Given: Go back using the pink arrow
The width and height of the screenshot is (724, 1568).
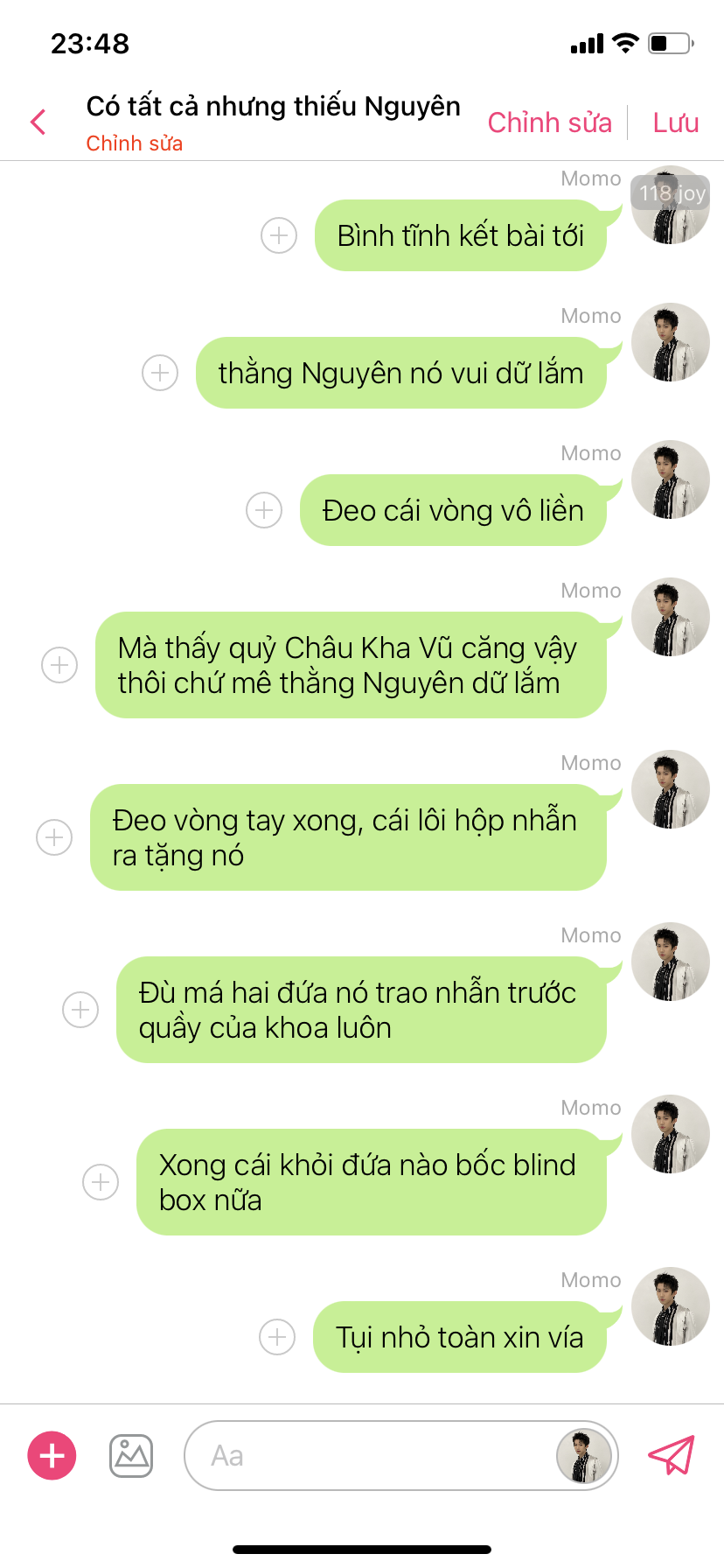Looking at the screenshot, I should (x=38, y=122).
